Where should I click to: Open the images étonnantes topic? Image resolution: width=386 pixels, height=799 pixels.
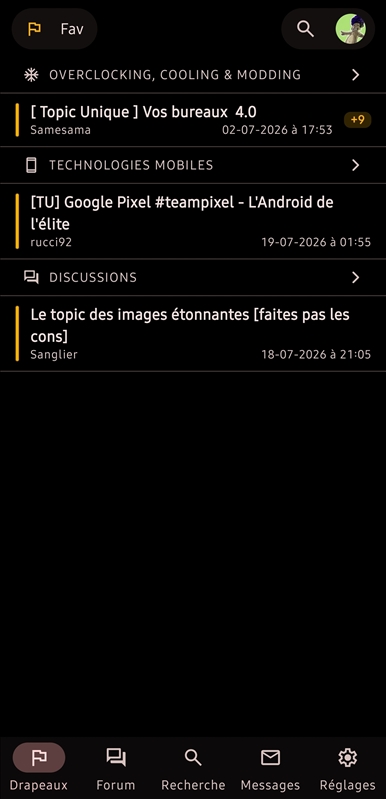pos(193,334)
